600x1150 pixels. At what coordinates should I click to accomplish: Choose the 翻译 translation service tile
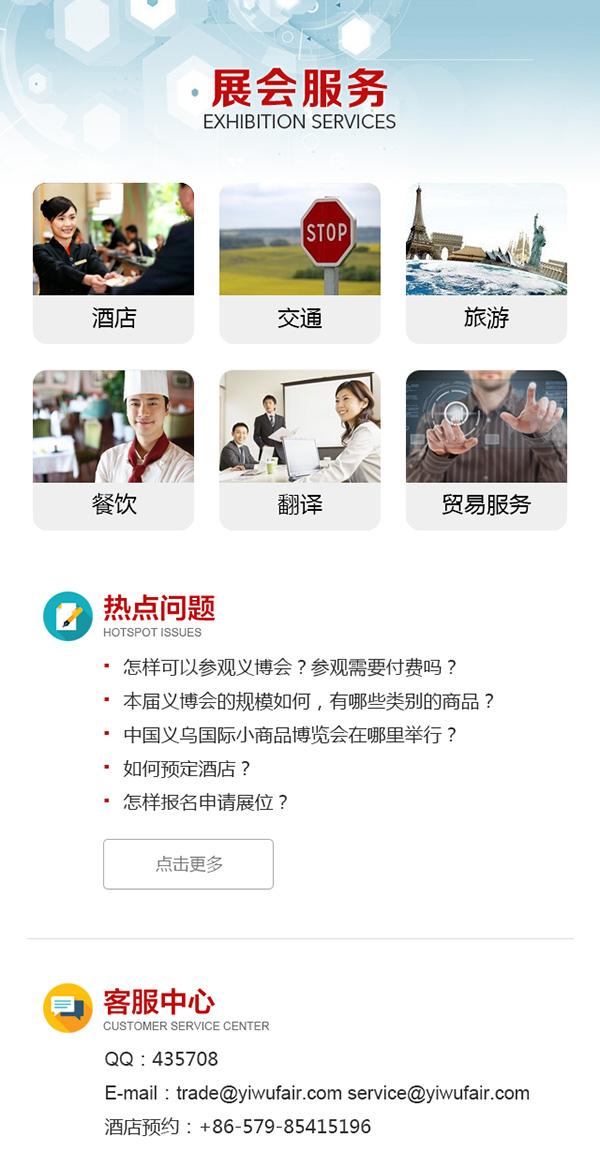click(x=299, y=450)
